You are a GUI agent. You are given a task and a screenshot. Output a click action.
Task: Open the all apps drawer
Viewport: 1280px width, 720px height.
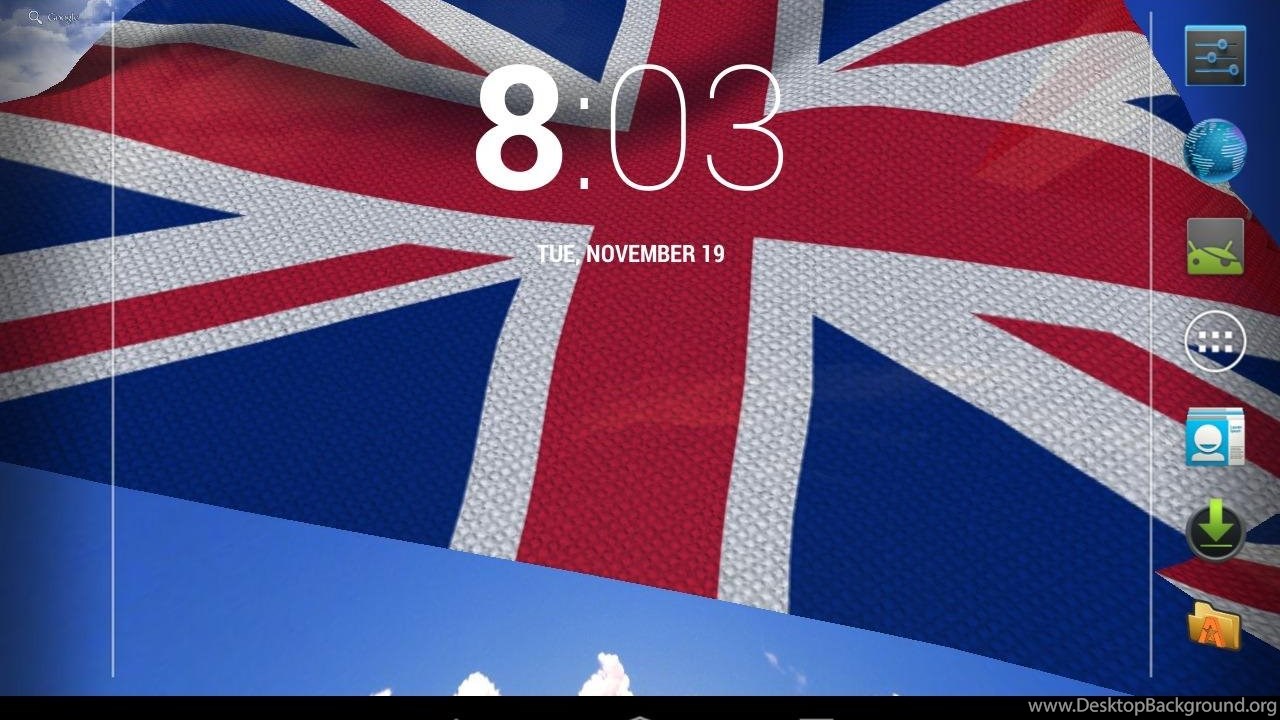[x=1215, y=341]
